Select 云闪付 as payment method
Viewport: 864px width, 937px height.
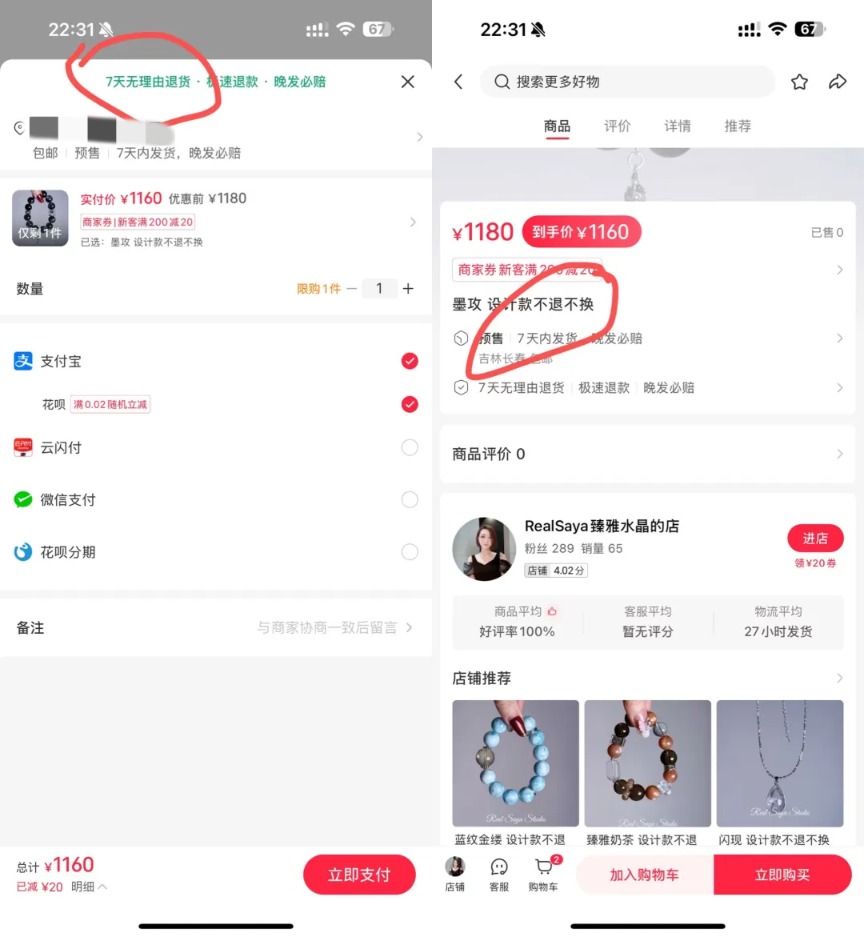pyautogui.click(x=409, y=448)
